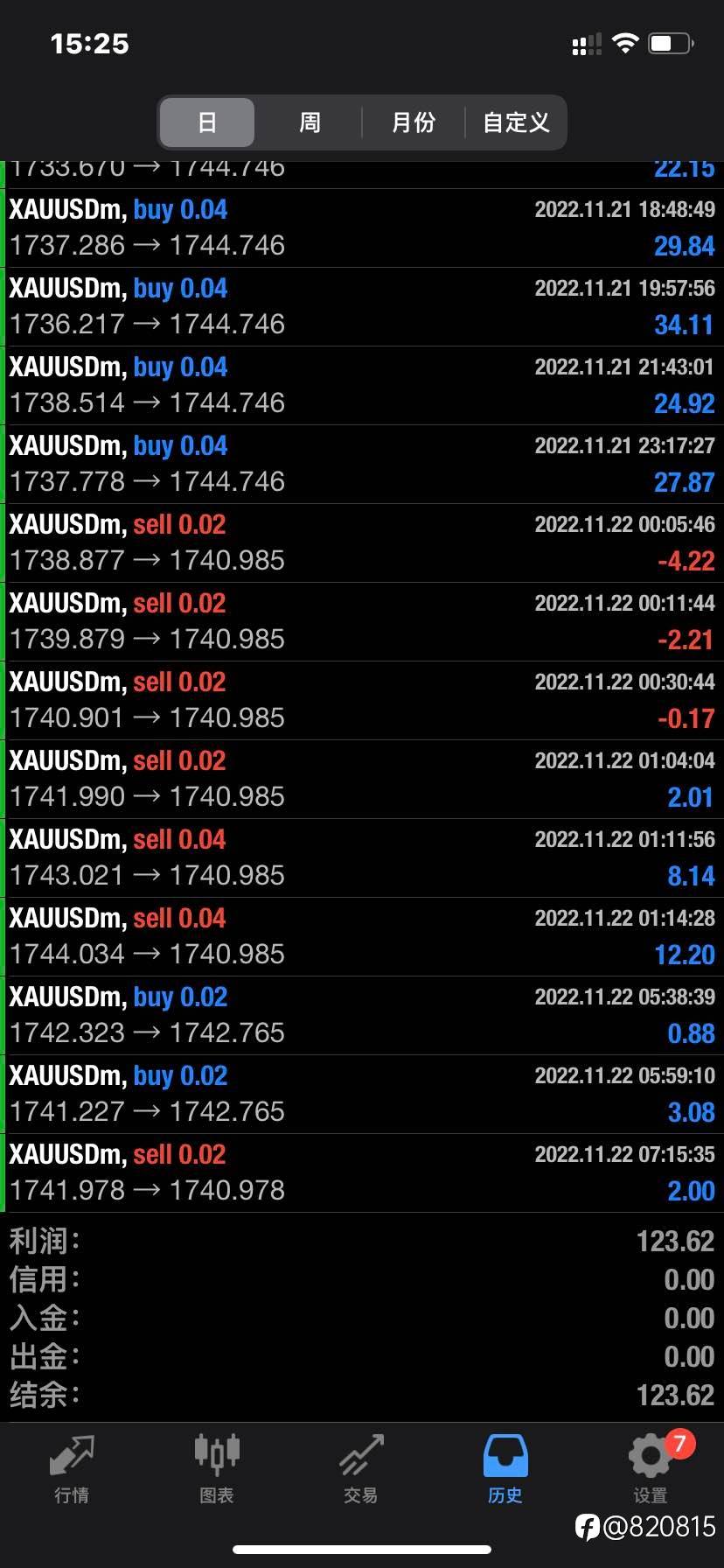View the buy 0.04 trade at 21:43:01

click(362, 386)
